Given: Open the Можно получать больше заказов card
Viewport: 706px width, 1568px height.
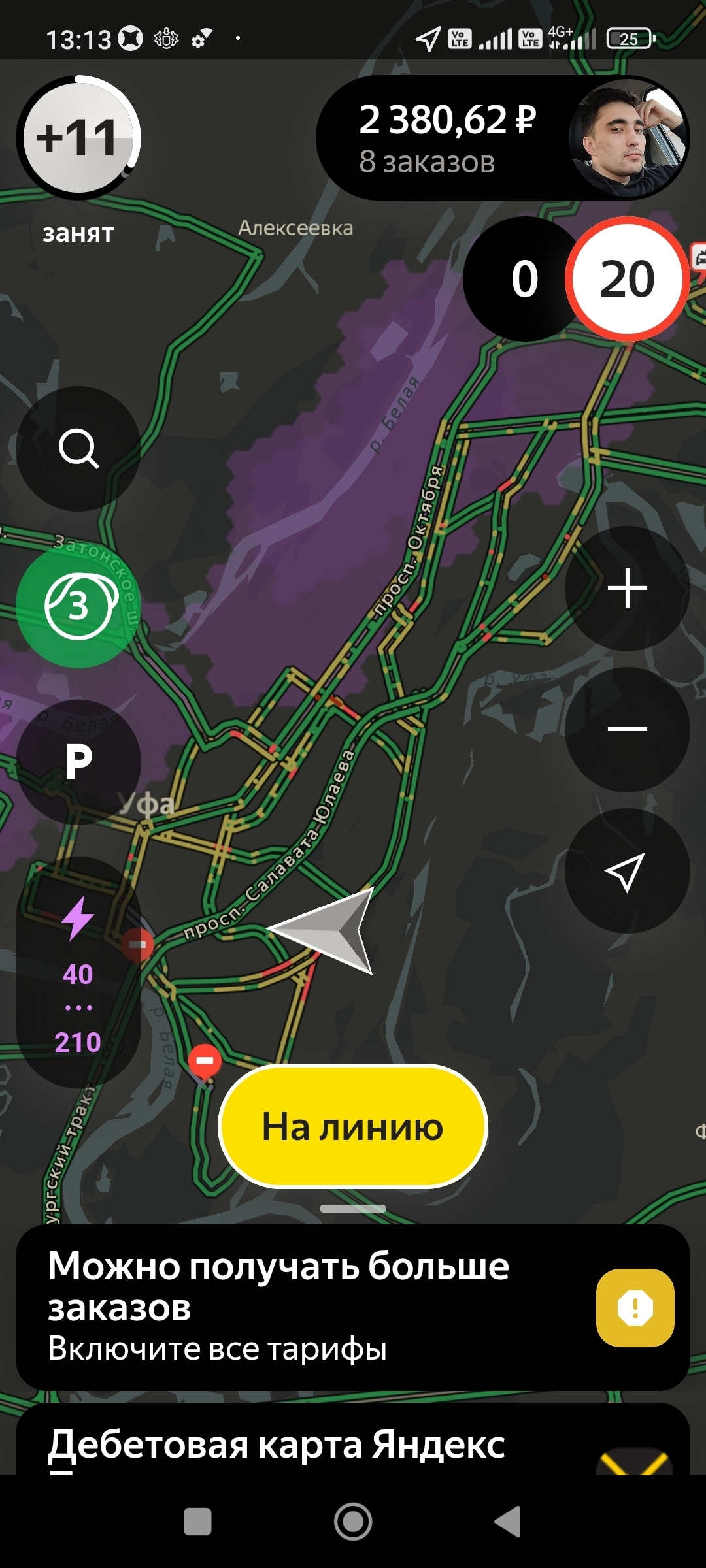Looking at the screenshot, I should (314, 1307).
